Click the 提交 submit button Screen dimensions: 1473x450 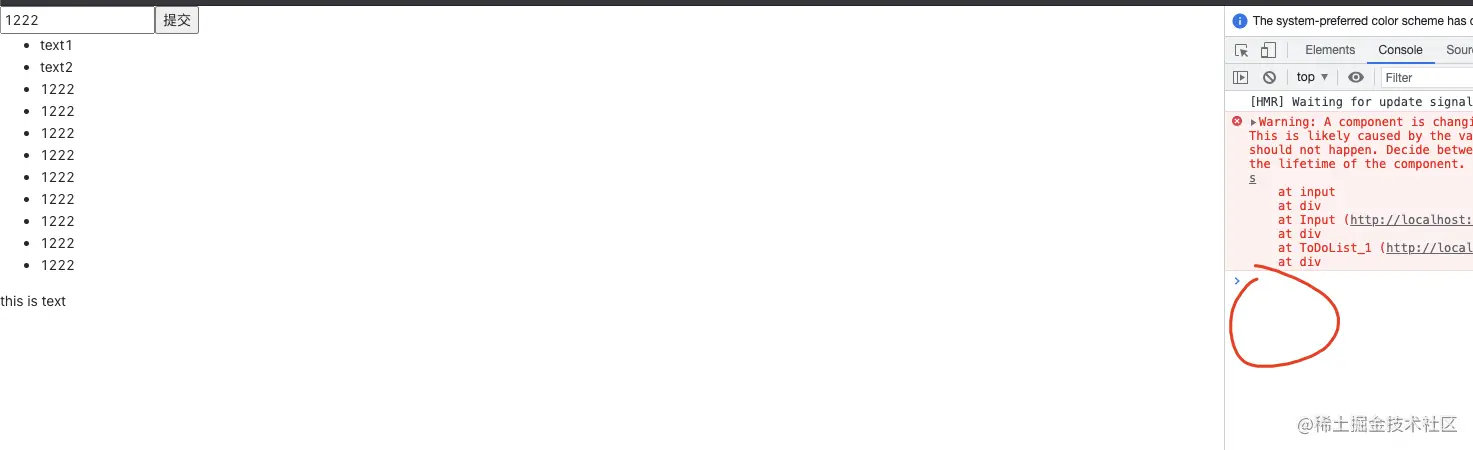pos(177,20)
